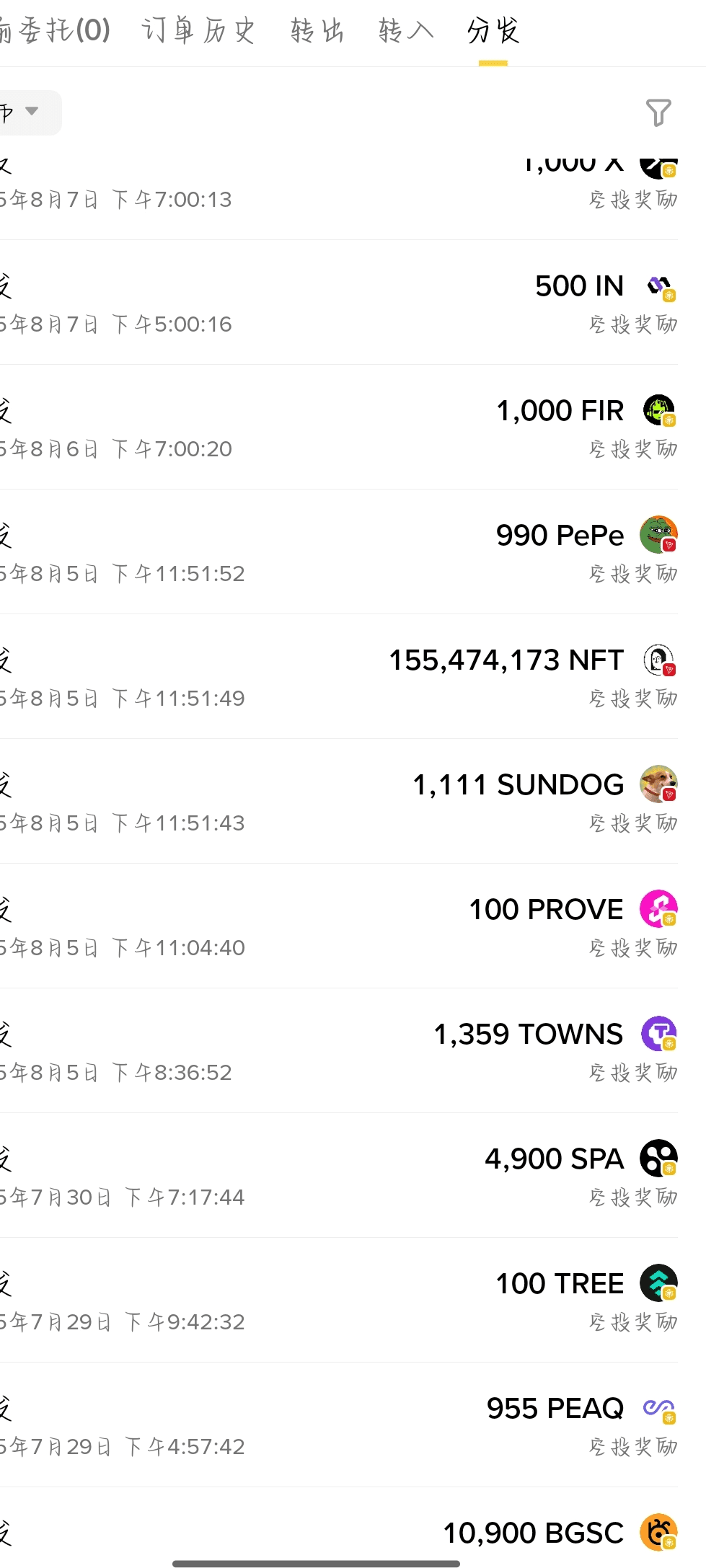
Task: Switch to the 转出 tab
Action: [317, 31]
